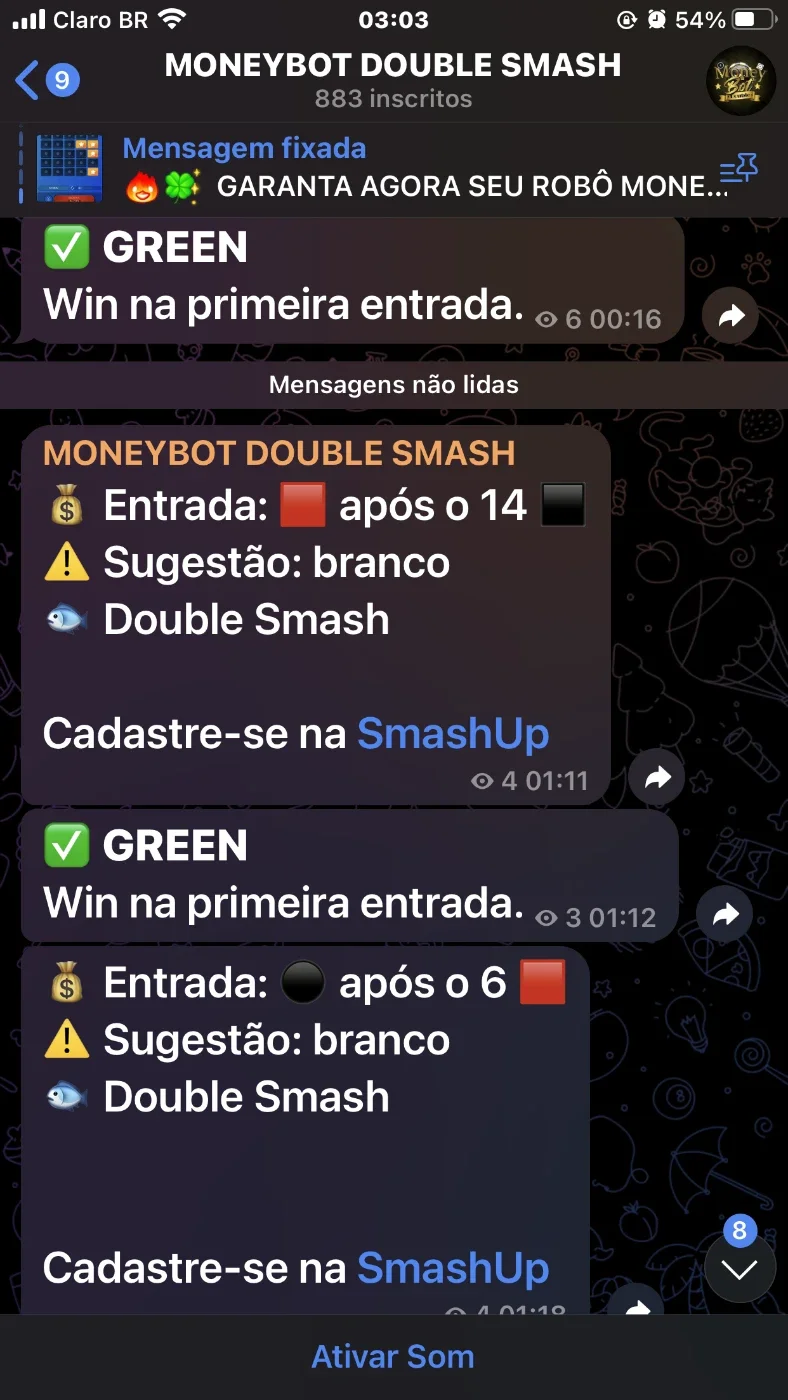Open the MONEYBOT channel profile picture
This screenshot has width=788, height=1400.
(x=741, y=81)
